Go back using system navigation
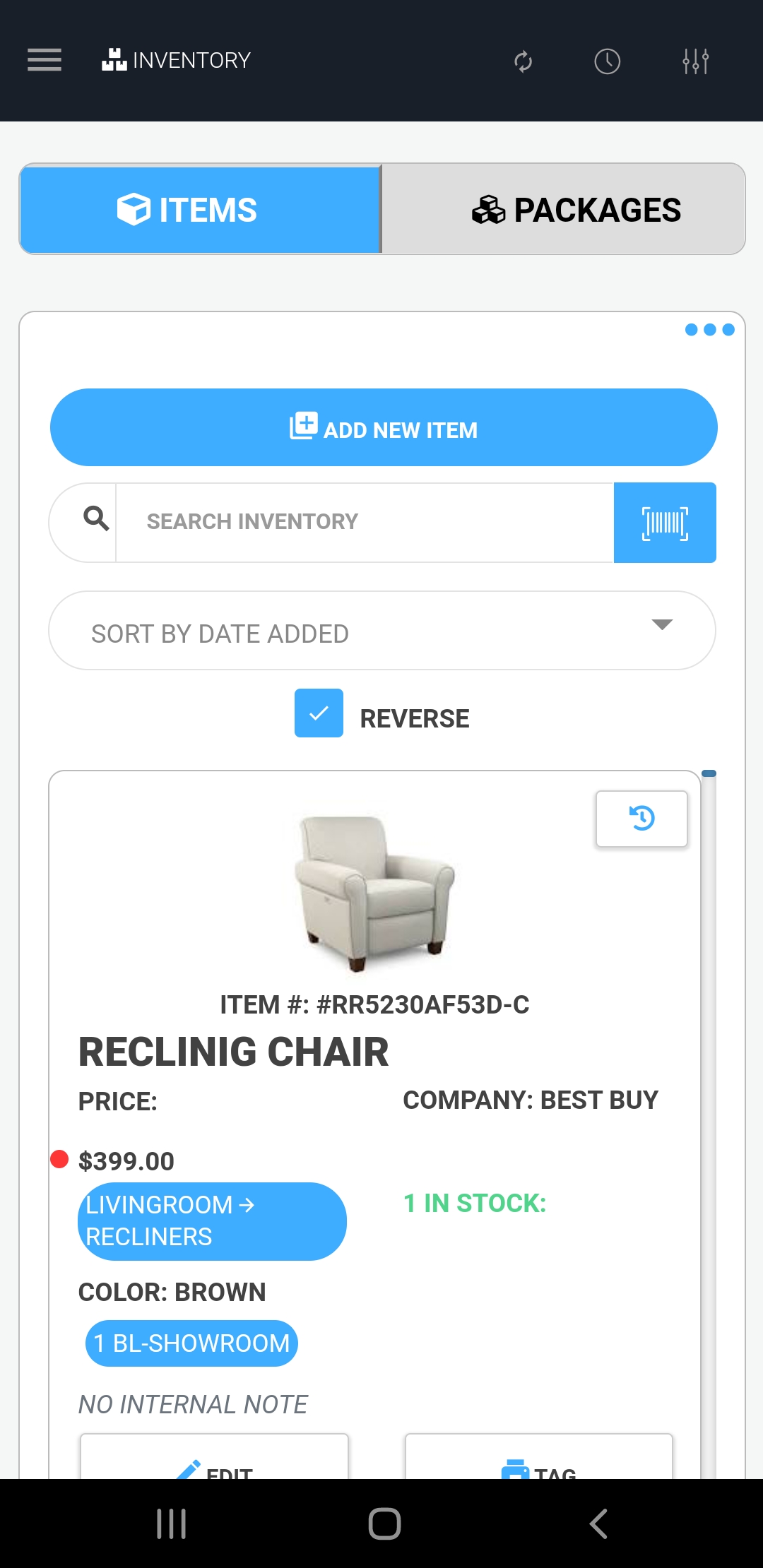763x1568 pixels. coord(598,1524)
